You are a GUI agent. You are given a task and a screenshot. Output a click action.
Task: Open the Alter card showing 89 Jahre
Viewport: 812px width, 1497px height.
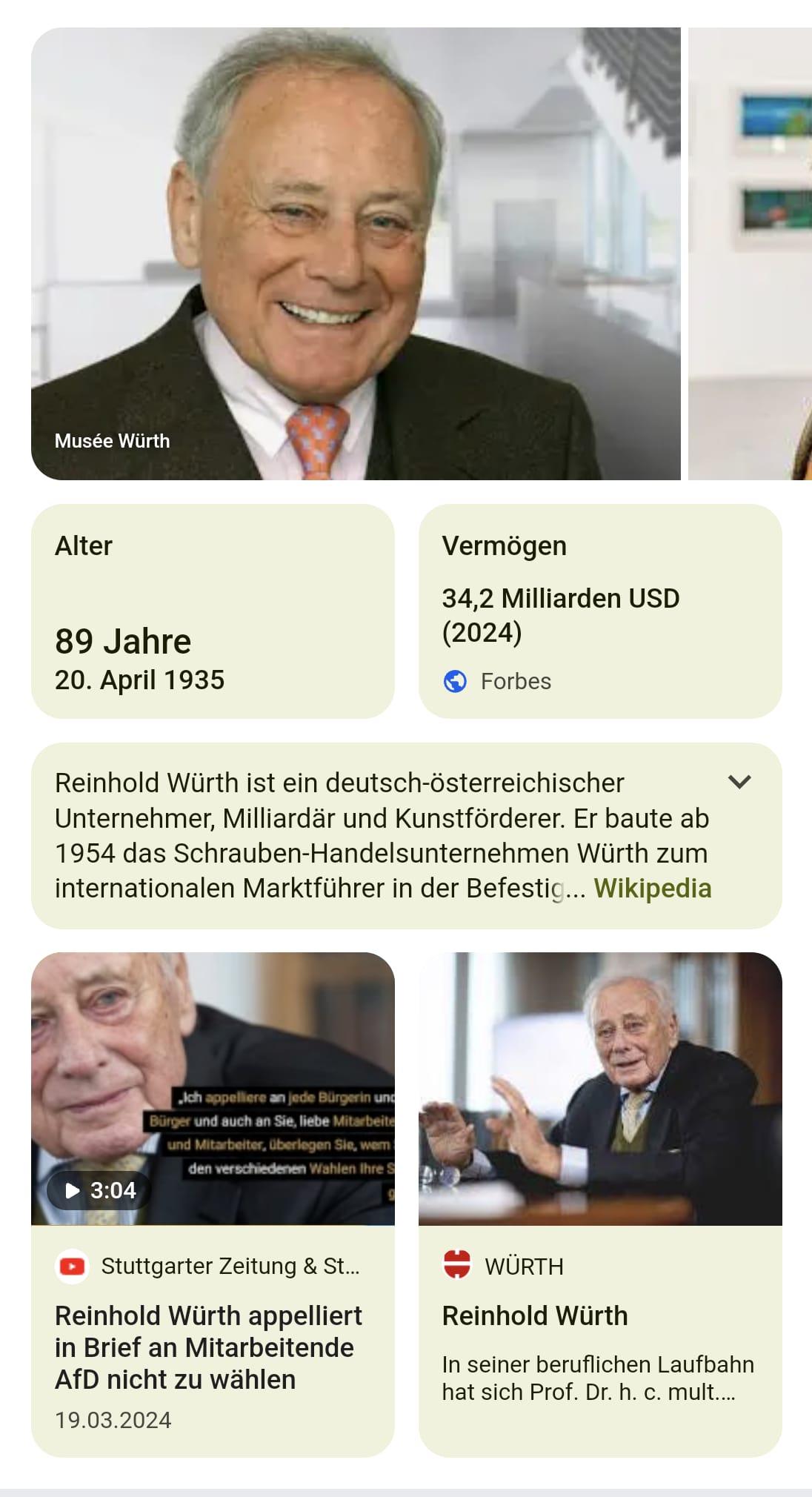click(x=213, y=611)
